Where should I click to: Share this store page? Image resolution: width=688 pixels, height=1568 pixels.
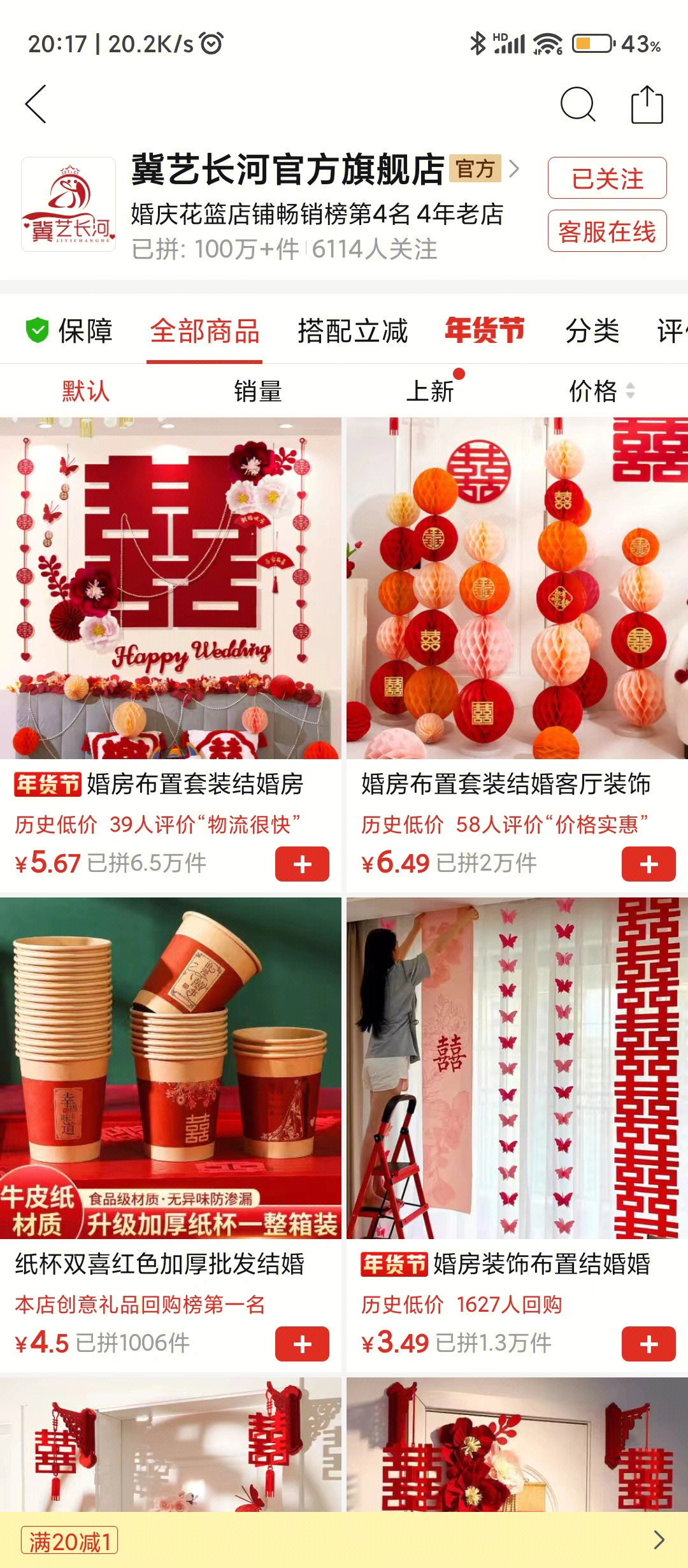[647, 104]
